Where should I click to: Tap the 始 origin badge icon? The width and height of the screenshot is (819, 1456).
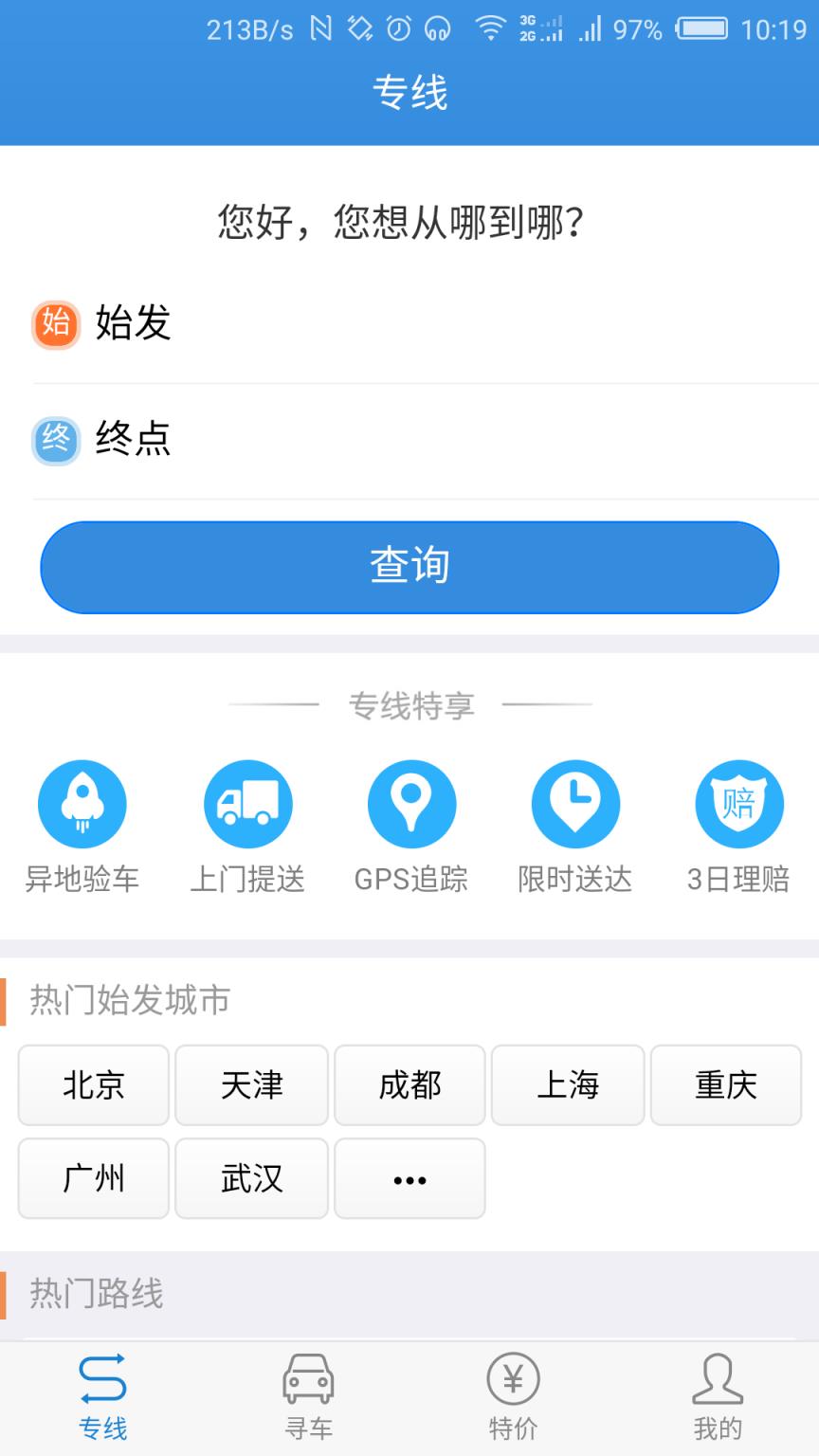click(x=55, y=324)
